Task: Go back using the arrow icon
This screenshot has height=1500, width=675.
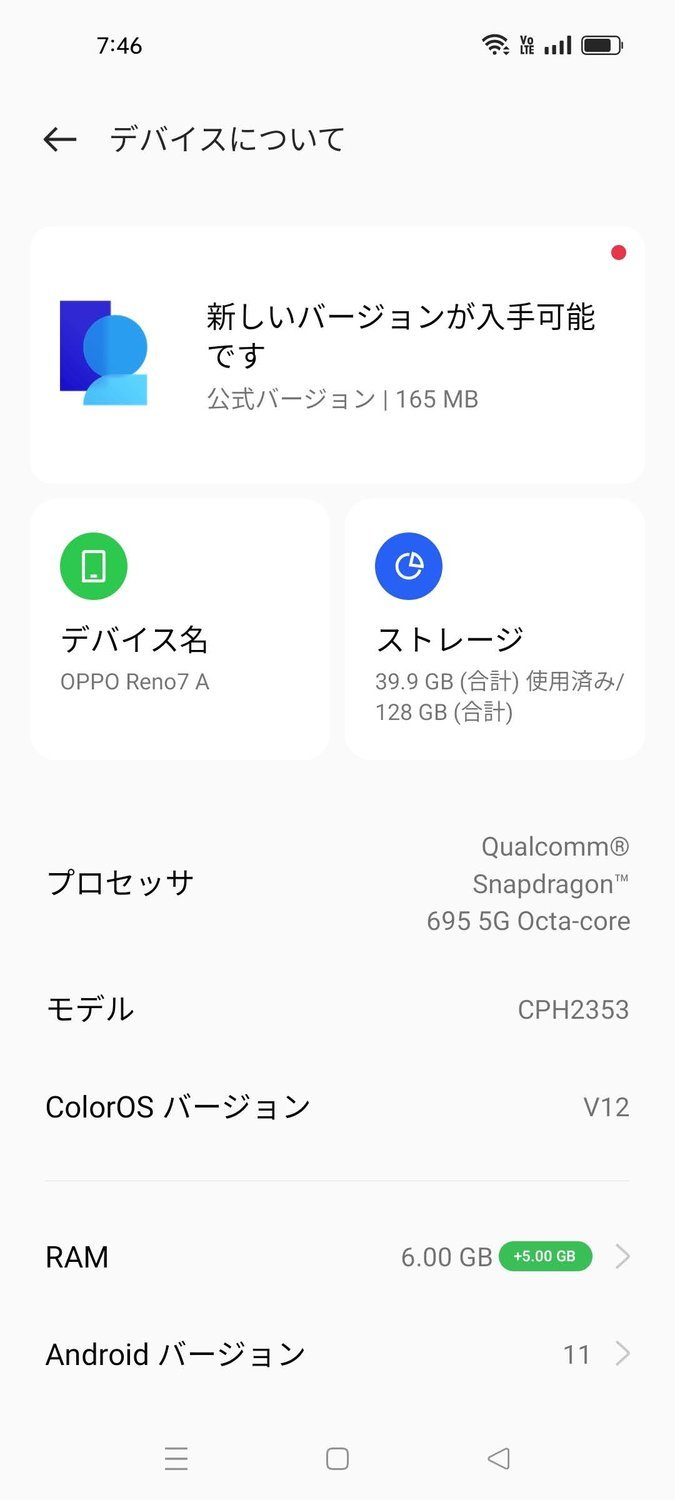Action: click(x=60, y=139)
